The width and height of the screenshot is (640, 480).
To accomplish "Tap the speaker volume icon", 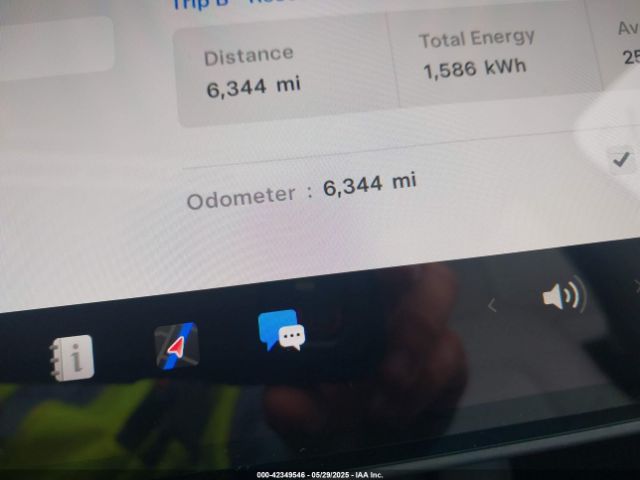I will point(563,296).
